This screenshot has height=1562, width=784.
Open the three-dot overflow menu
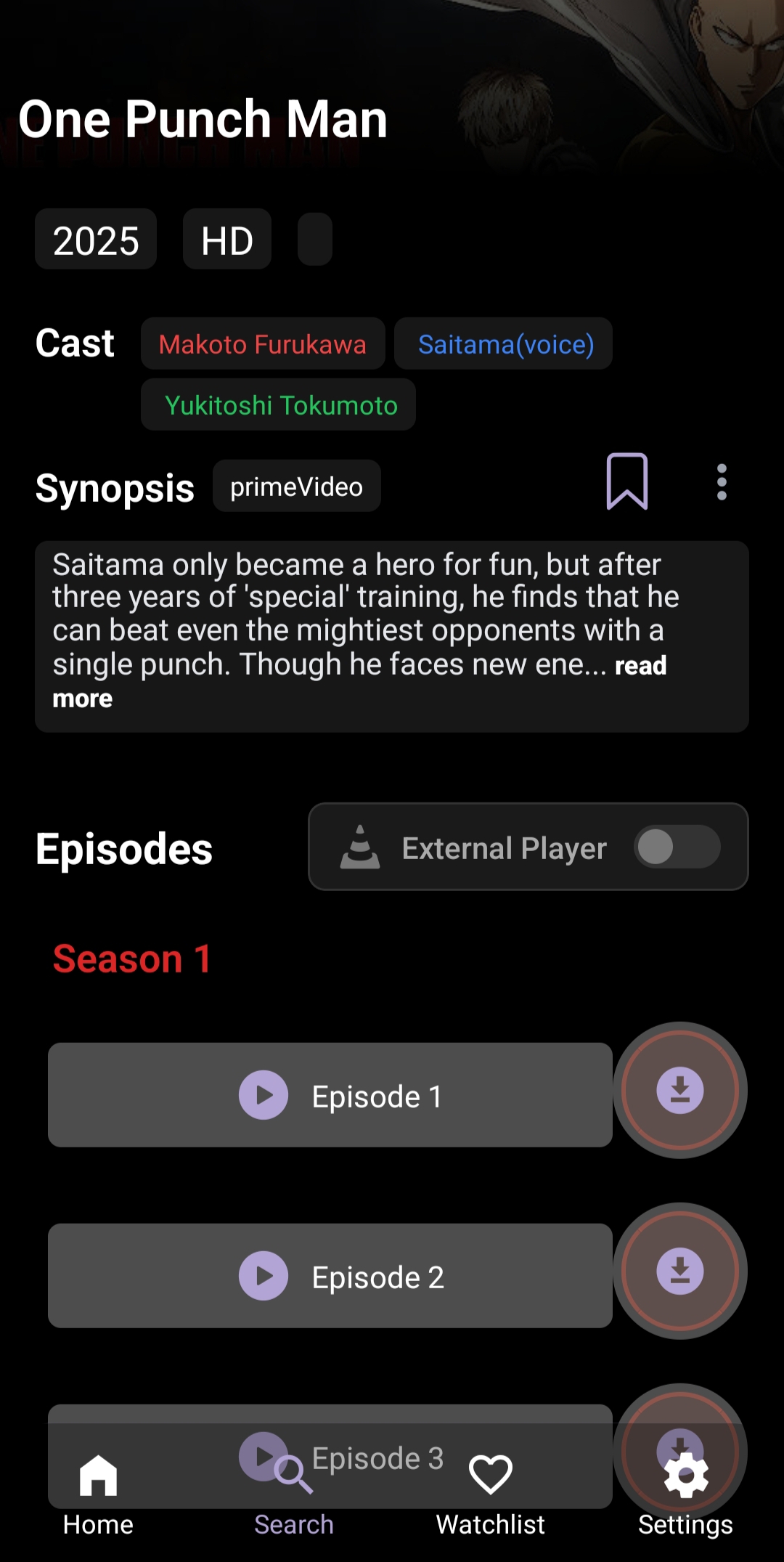tap(721, 482)
